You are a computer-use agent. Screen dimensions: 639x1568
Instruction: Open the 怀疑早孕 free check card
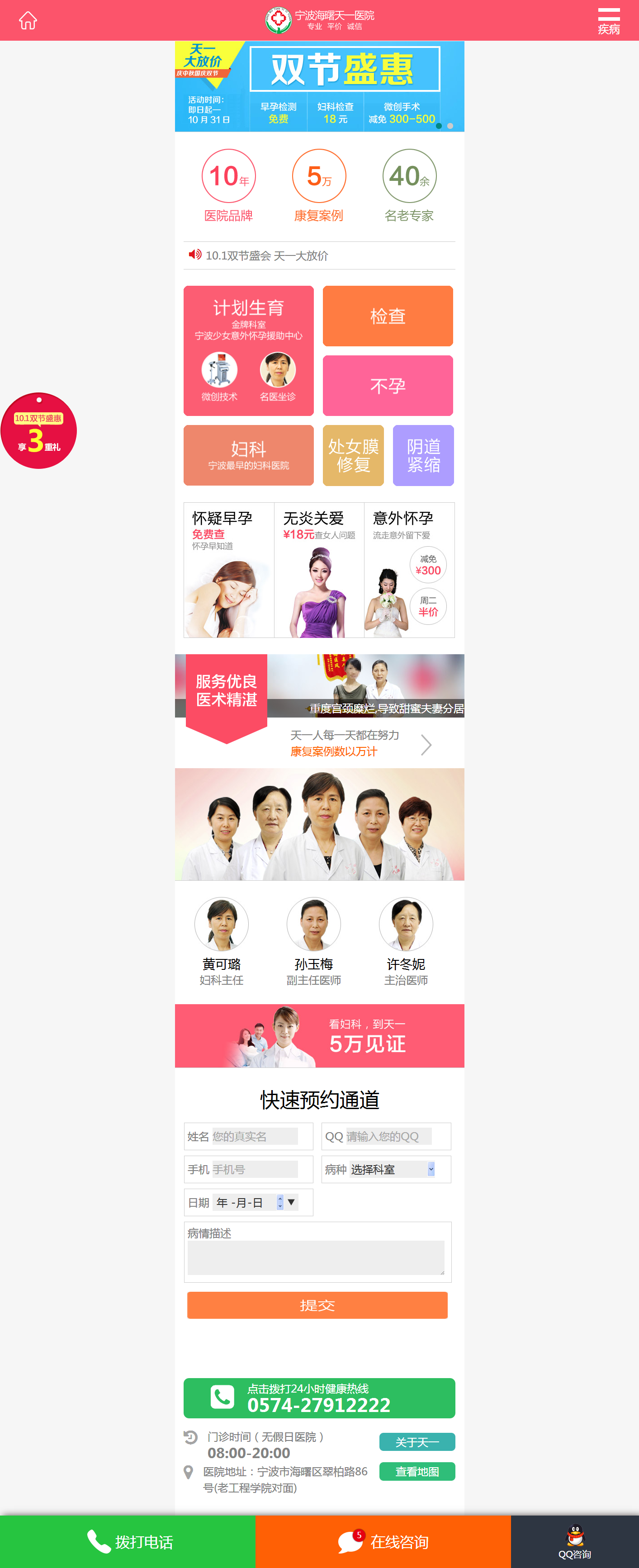click(x=228, y=570)
